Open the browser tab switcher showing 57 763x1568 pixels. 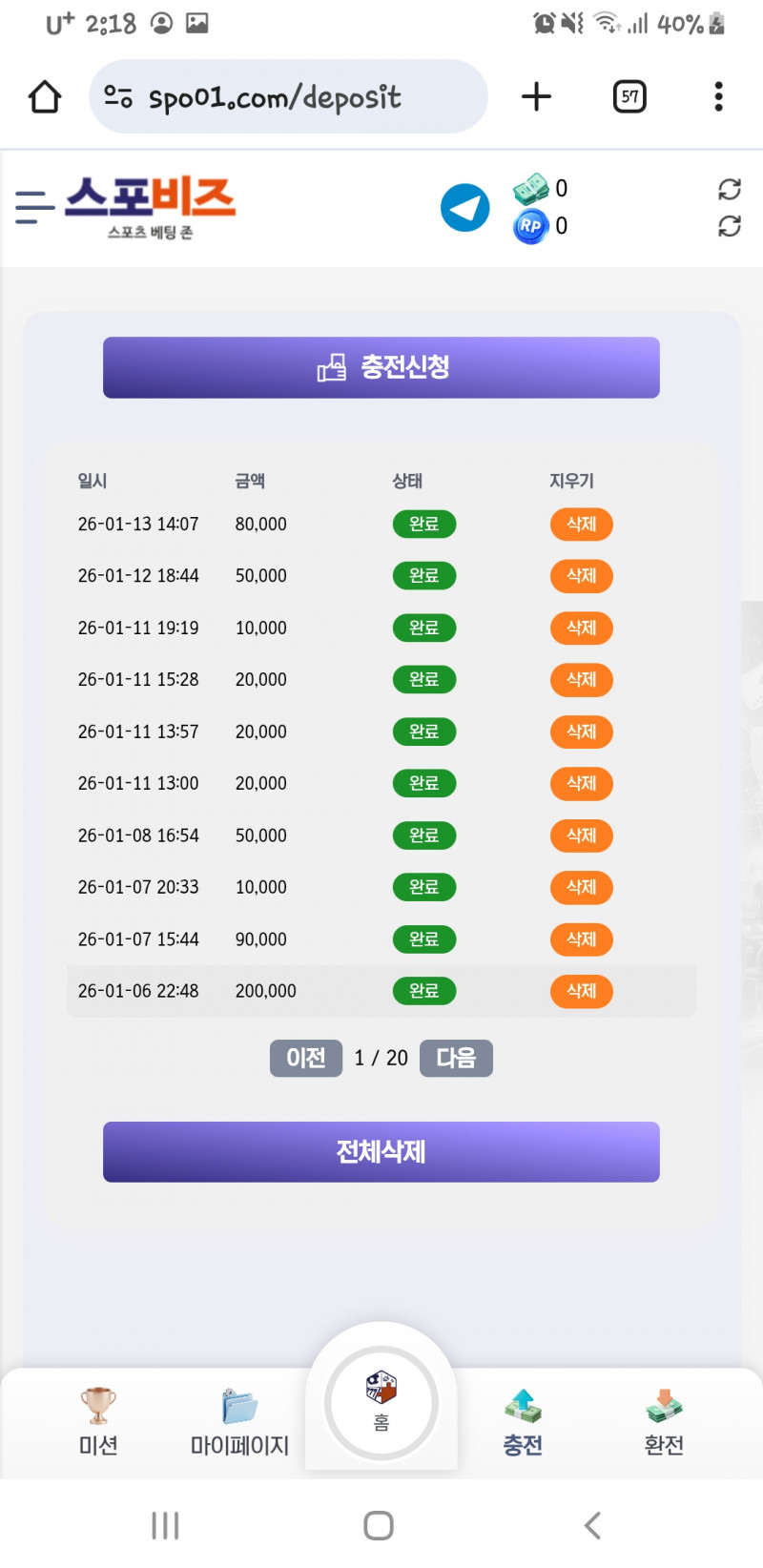(629, 96)
